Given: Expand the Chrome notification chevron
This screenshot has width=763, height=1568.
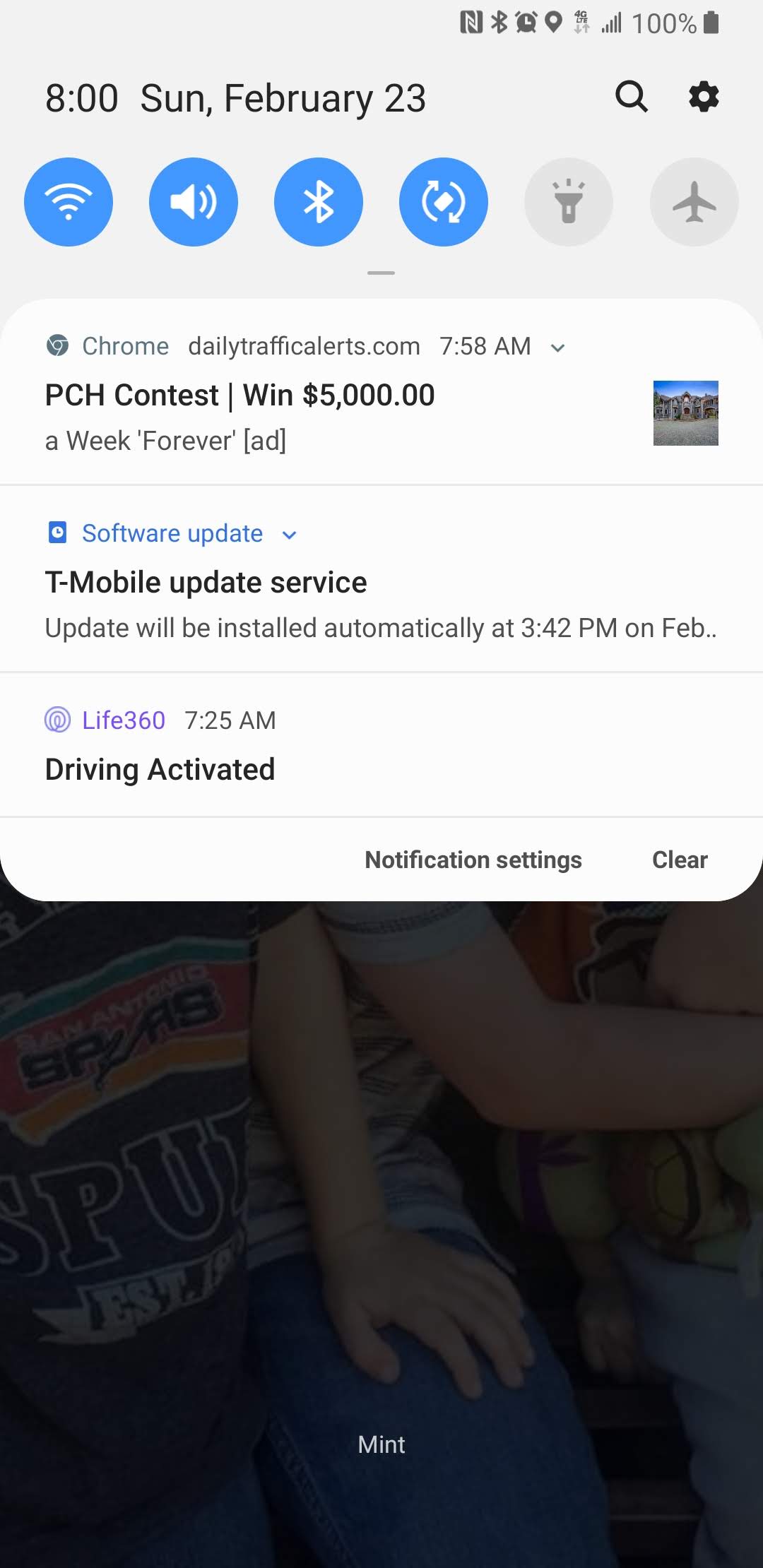Looking at the screenshot, I should [x=557, y=348].
